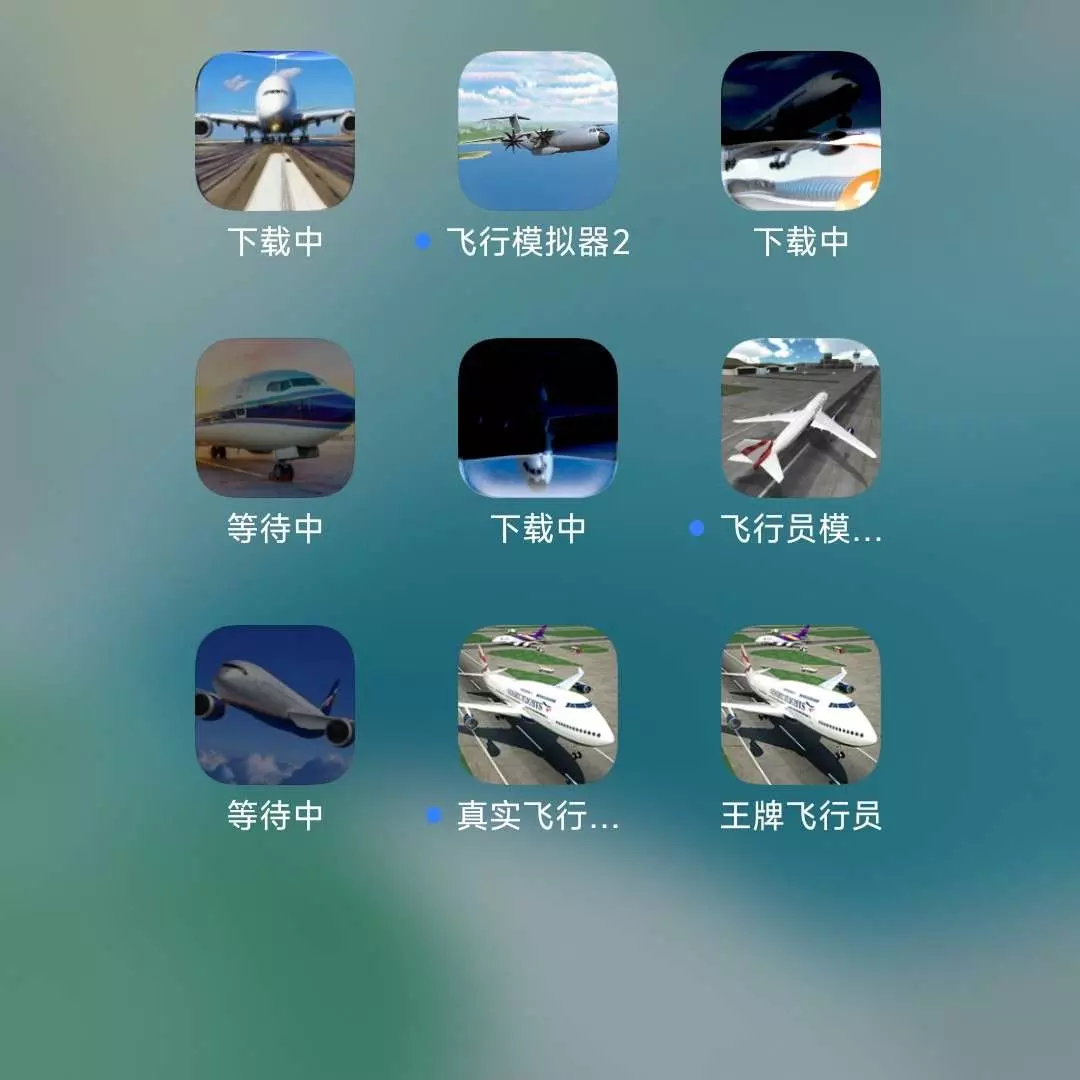Launch the 飞行员模… app

point(801,417)
